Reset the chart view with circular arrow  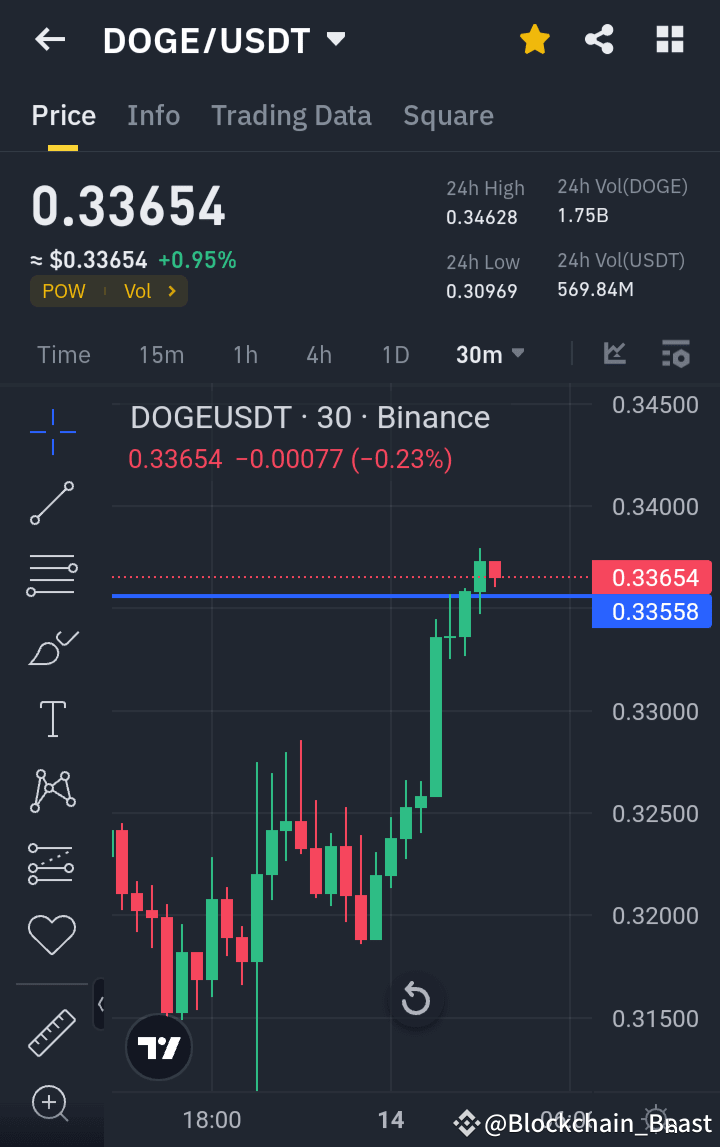coord(416,999)
